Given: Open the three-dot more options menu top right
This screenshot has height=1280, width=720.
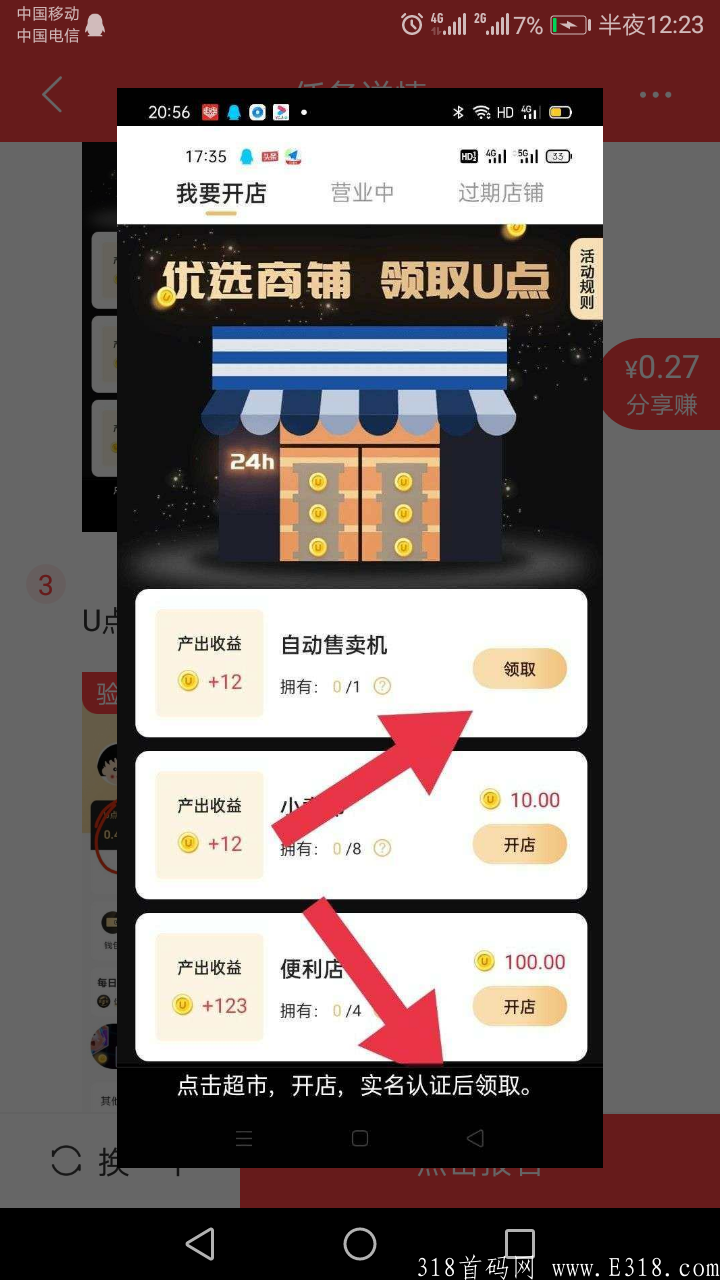Looking at the screenshot, I should pos(655,94).
